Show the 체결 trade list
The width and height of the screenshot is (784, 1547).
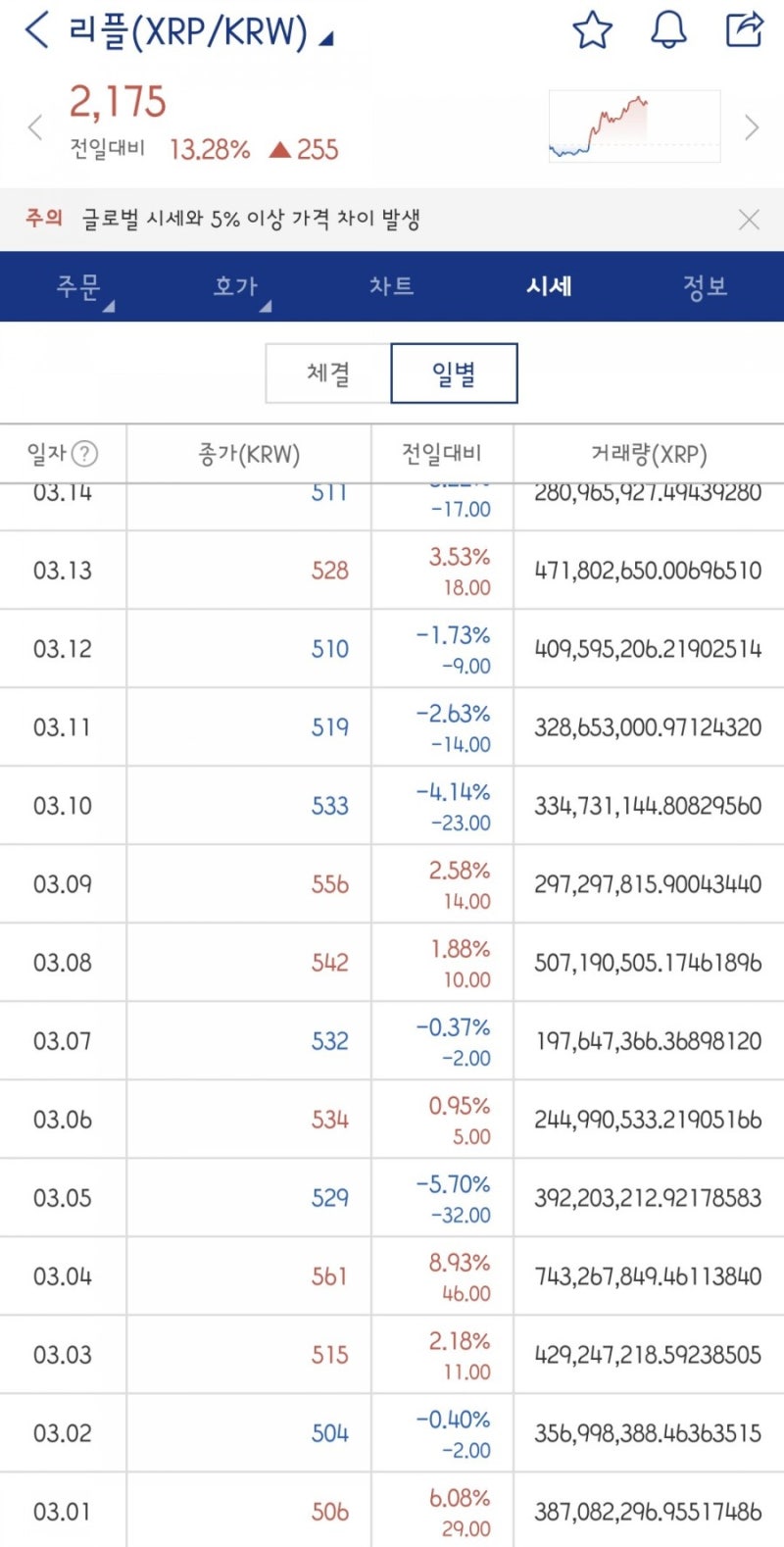328,374
